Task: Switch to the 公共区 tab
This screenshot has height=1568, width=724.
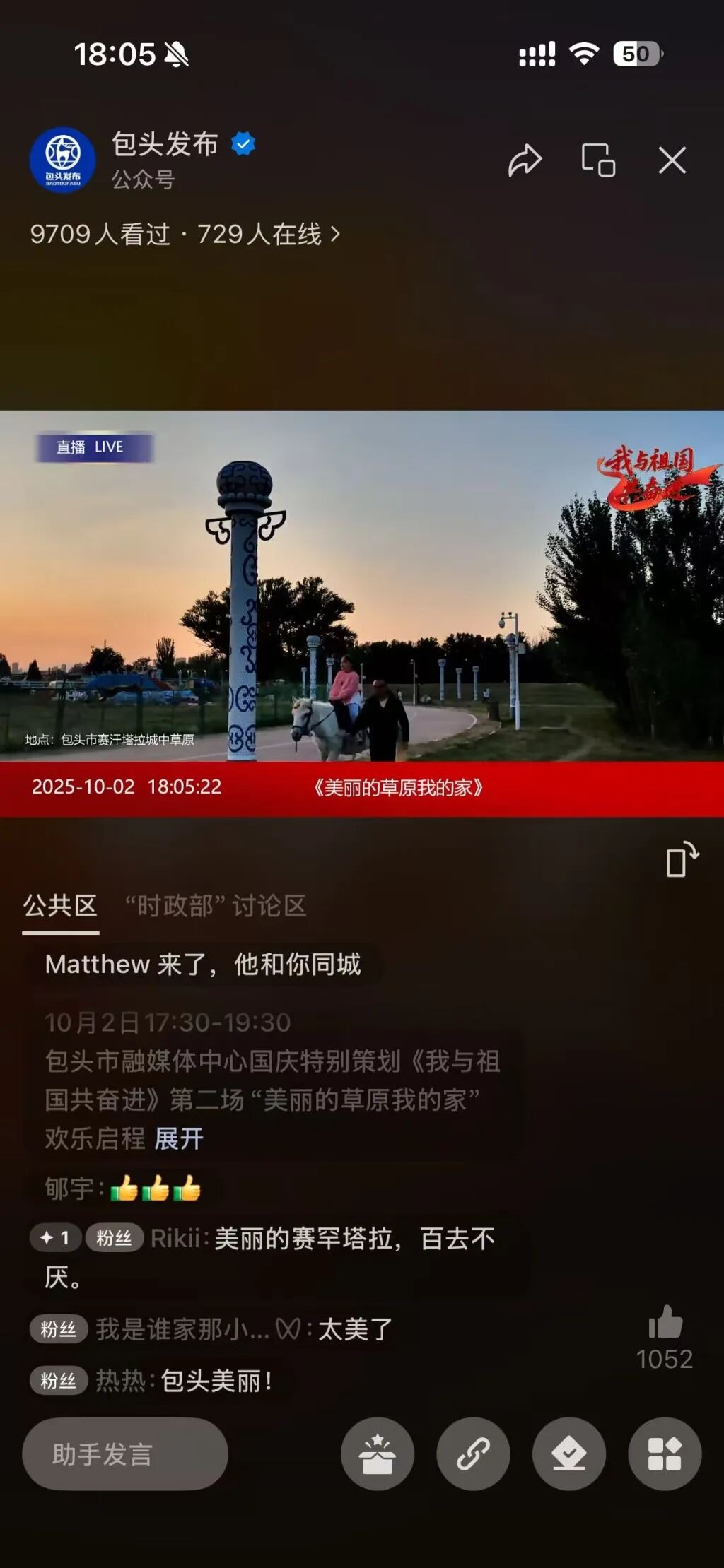Action: pos(60,905)
